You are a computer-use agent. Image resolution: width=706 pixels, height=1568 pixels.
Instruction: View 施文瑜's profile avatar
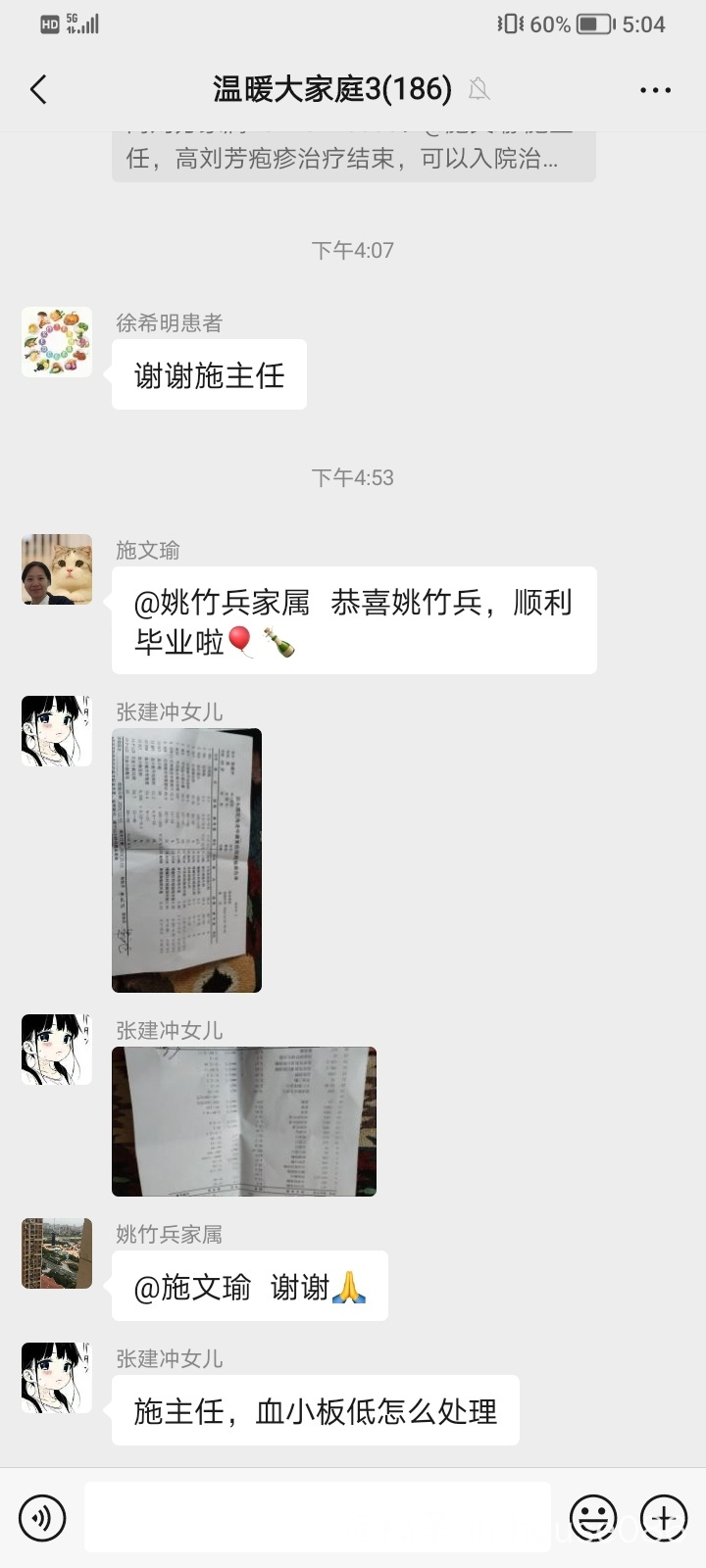(57, 569)
